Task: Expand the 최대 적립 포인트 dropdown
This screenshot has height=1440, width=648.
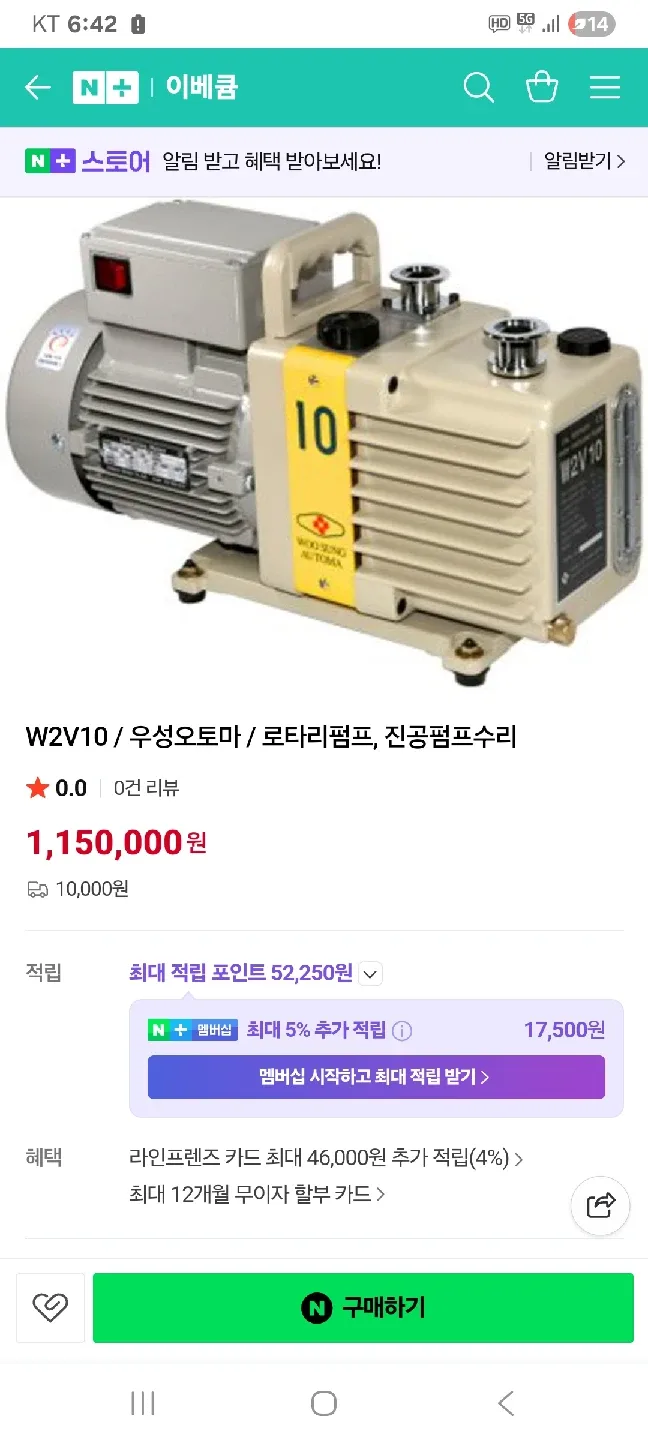Action: (371, 973)
